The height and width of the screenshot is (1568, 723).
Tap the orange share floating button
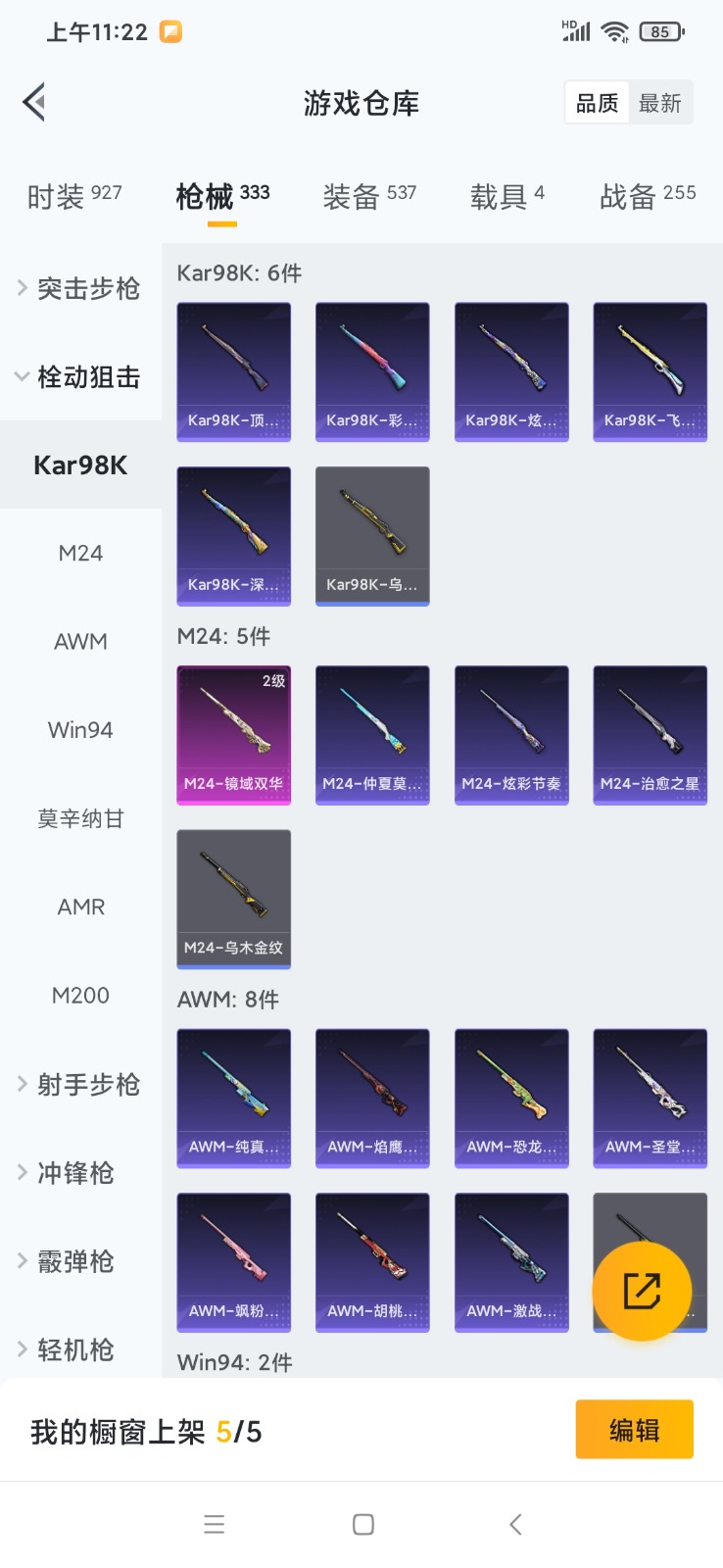642,1292
